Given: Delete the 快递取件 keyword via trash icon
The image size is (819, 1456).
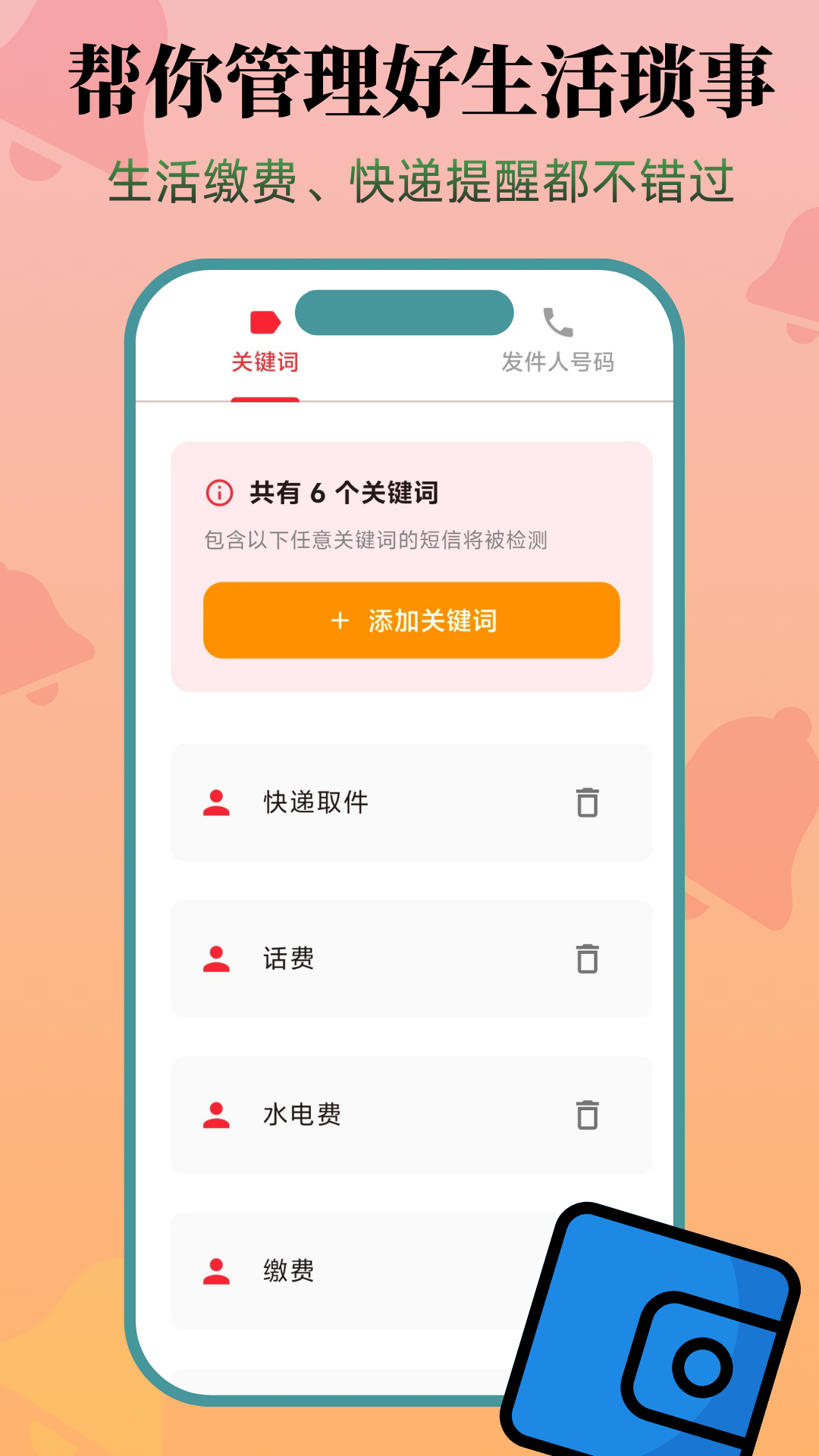Looking at the screenshot, I should [x=586, y=802].
